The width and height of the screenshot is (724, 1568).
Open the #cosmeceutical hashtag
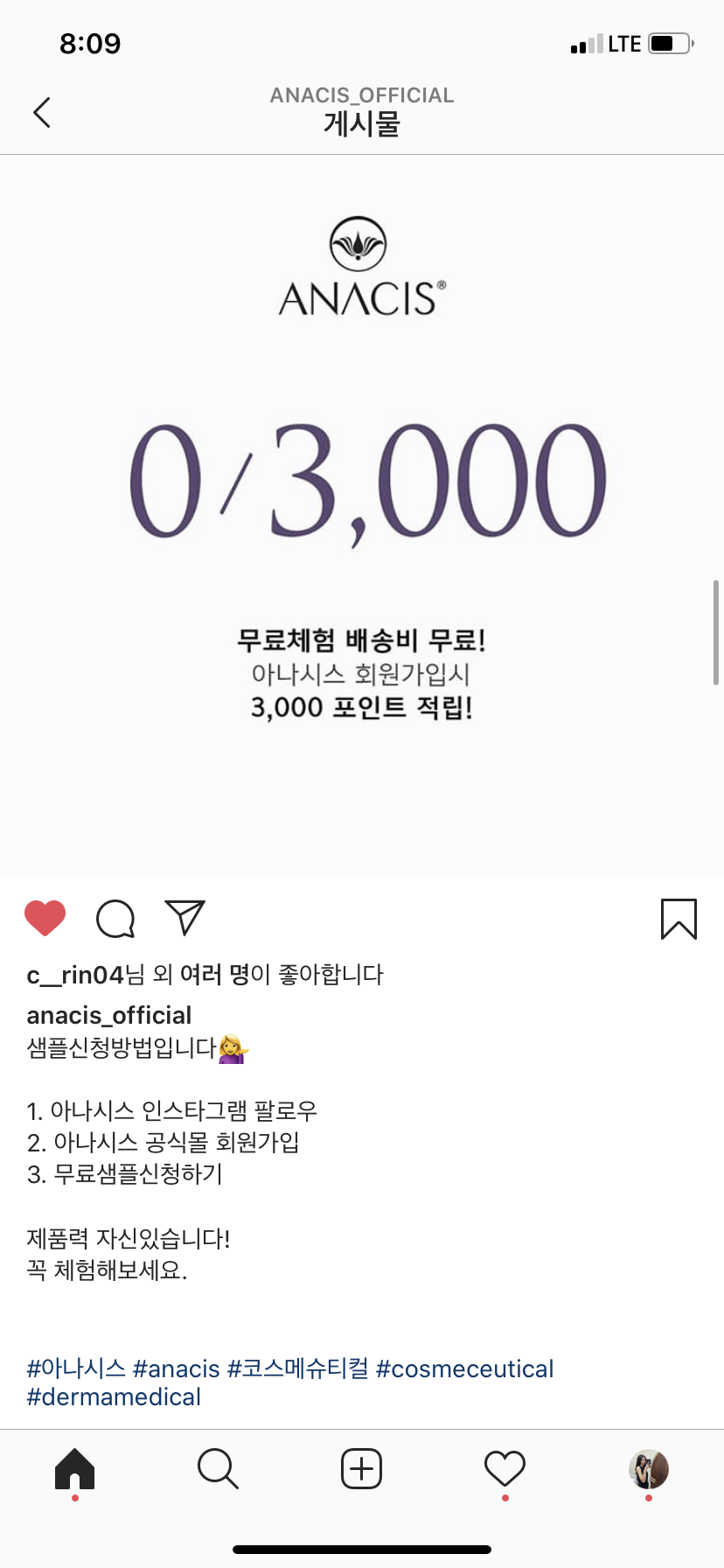[464, 1368]
